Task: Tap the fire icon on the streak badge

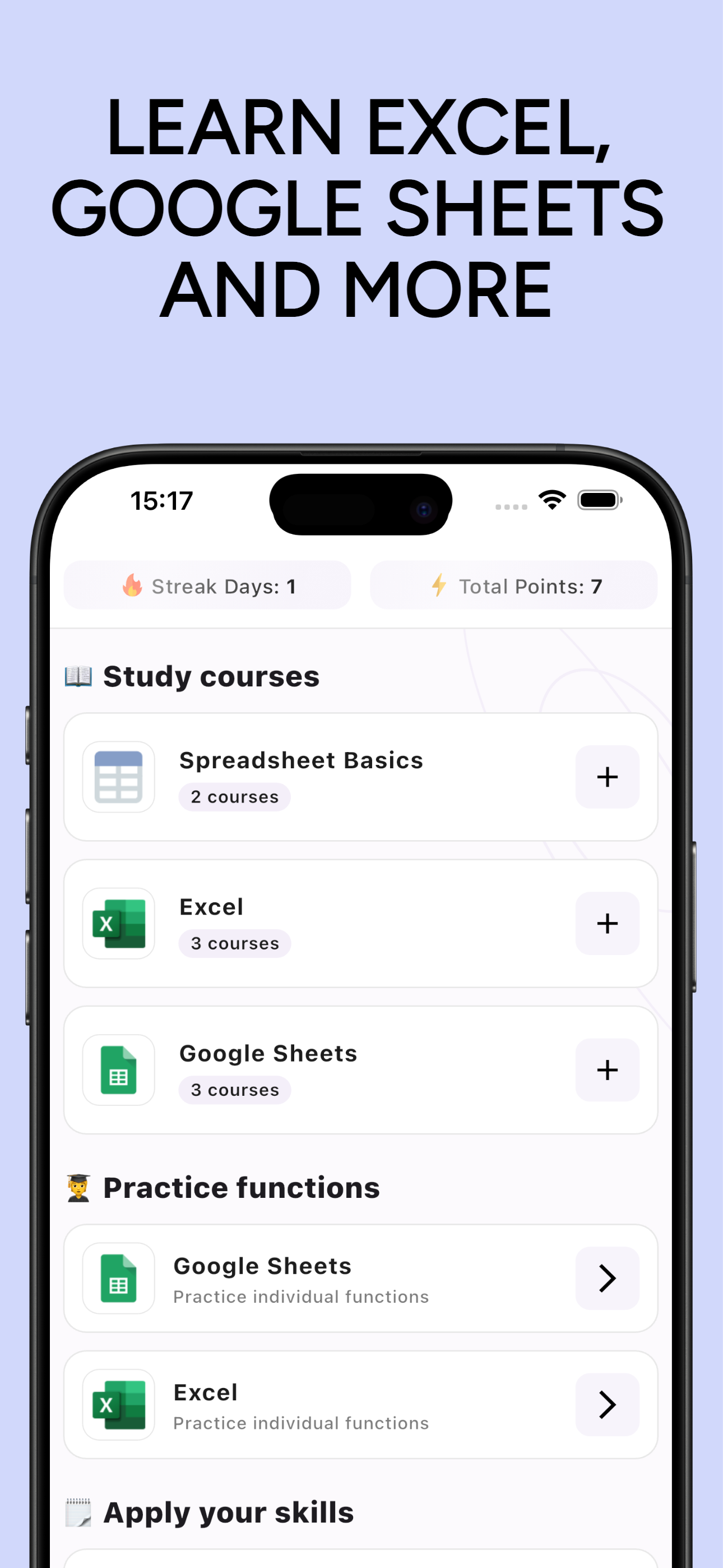Action: (133, 585)
